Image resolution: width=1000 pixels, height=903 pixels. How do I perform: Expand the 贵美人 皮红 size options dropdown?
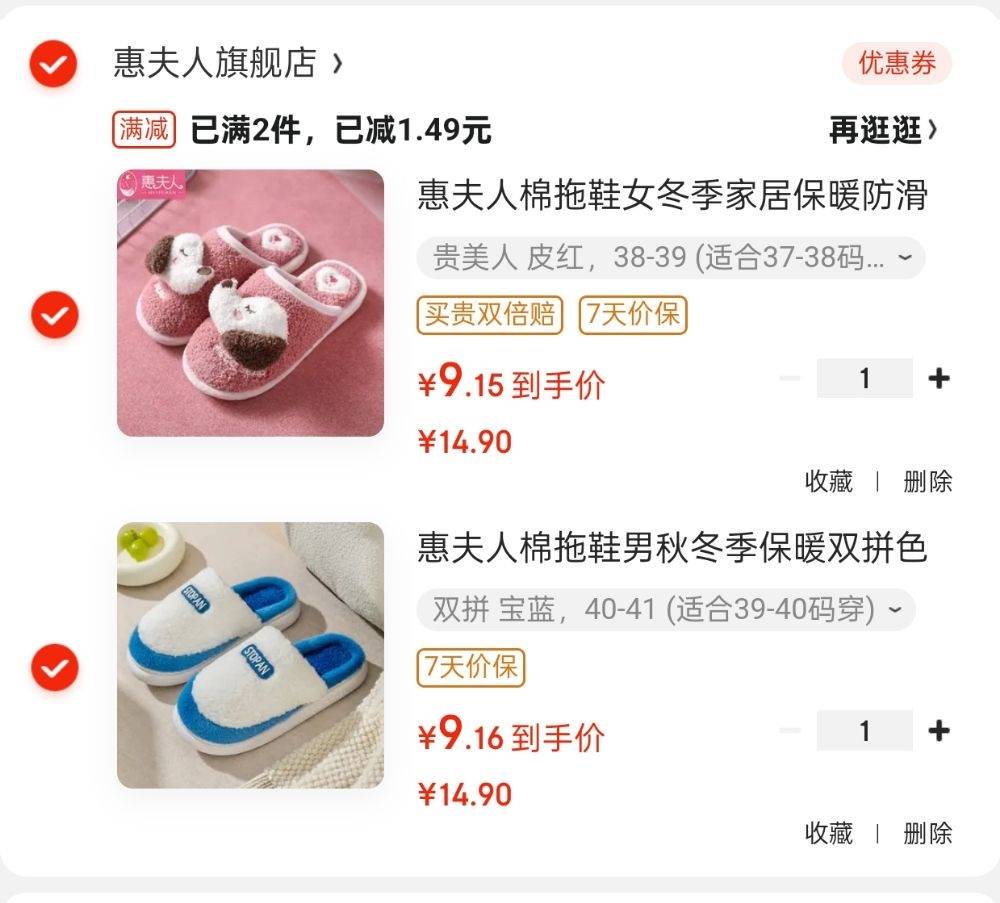pyautogui.click(x=671, y=258)
